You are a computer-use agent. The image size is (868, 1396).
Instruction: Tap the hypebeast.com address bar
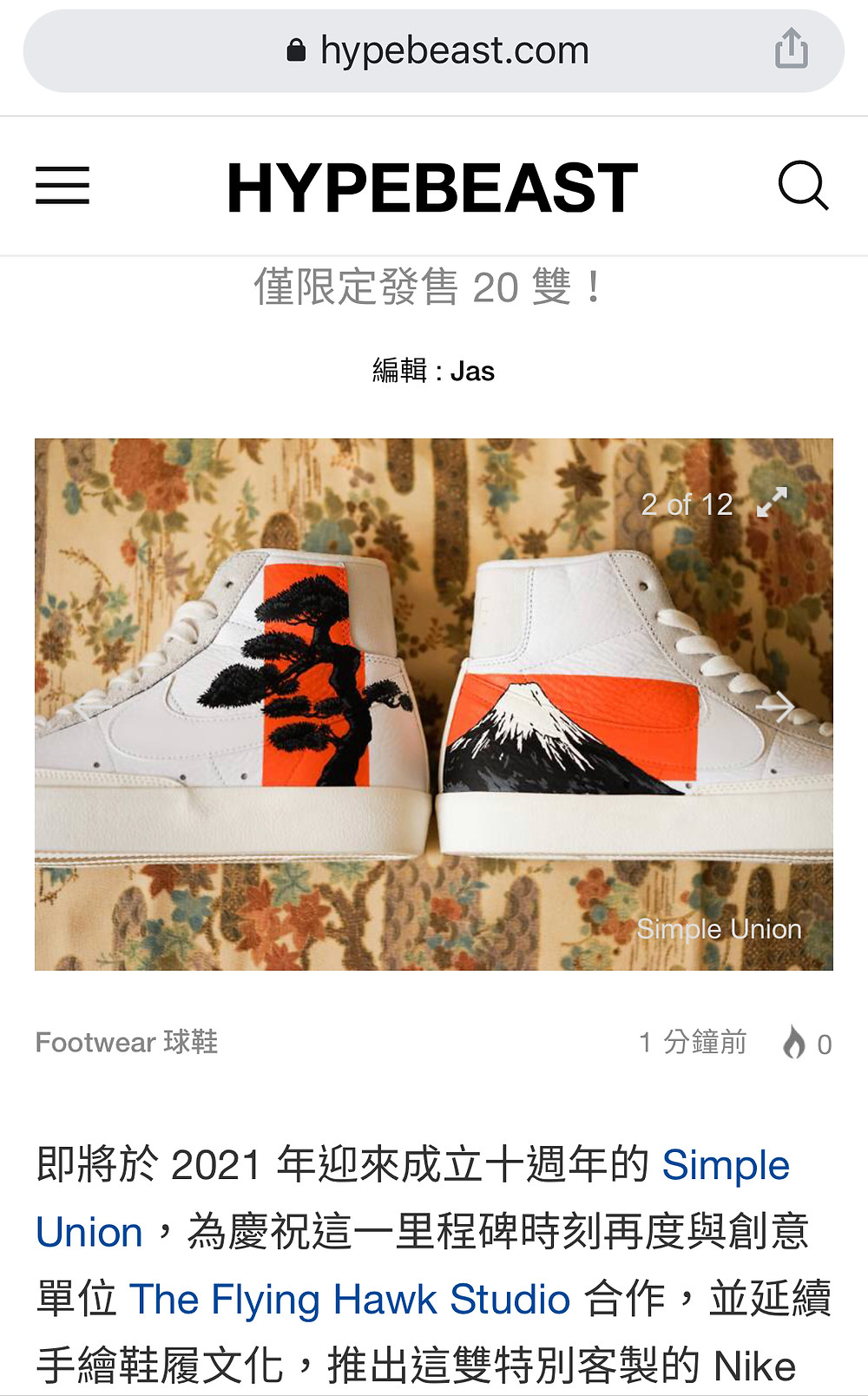(434, 50)
